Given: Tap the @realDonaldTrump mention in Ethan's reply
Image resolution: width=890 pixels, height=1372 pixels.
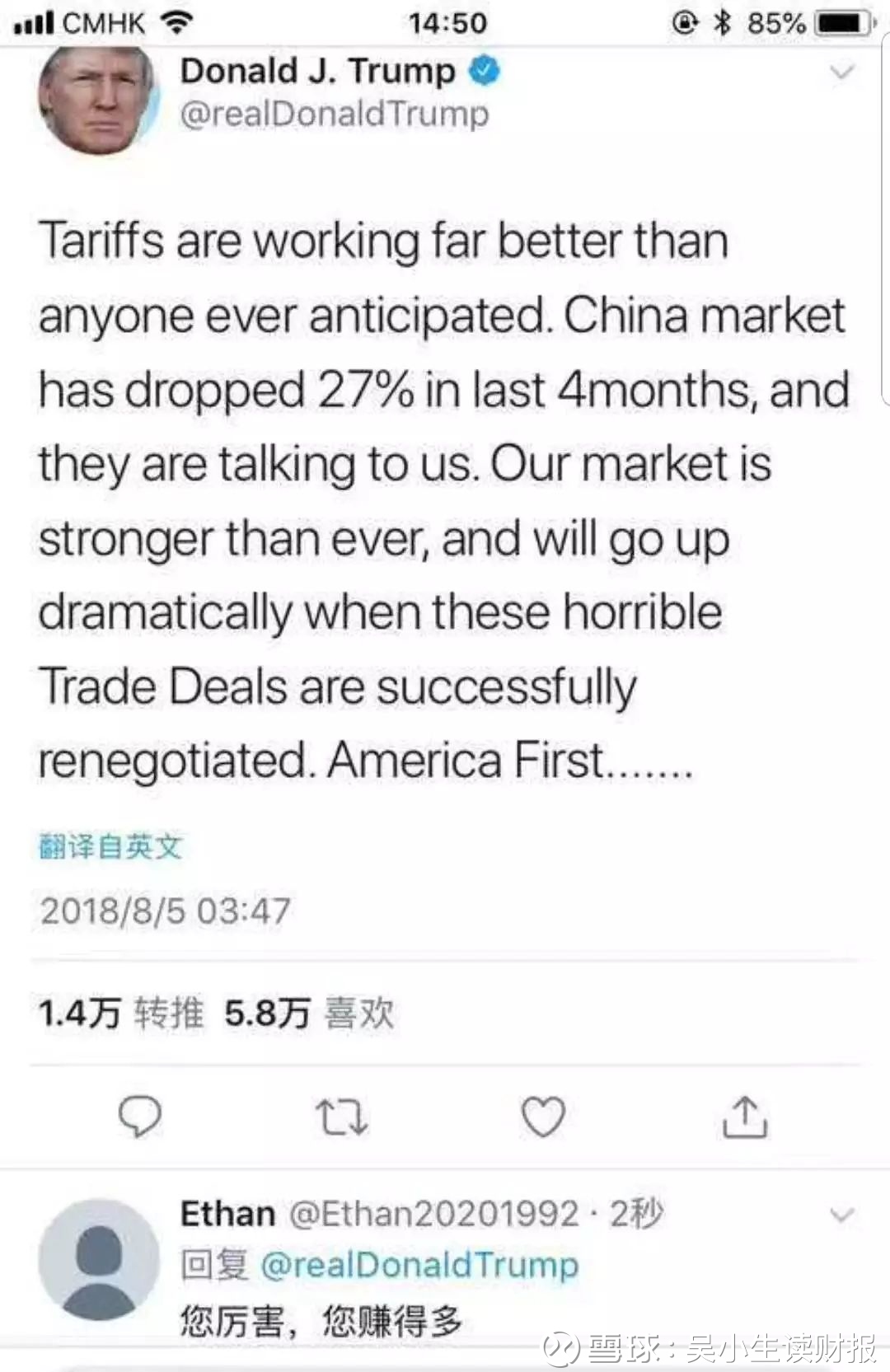Looking at the screenshot, I should click(419, 1265).
